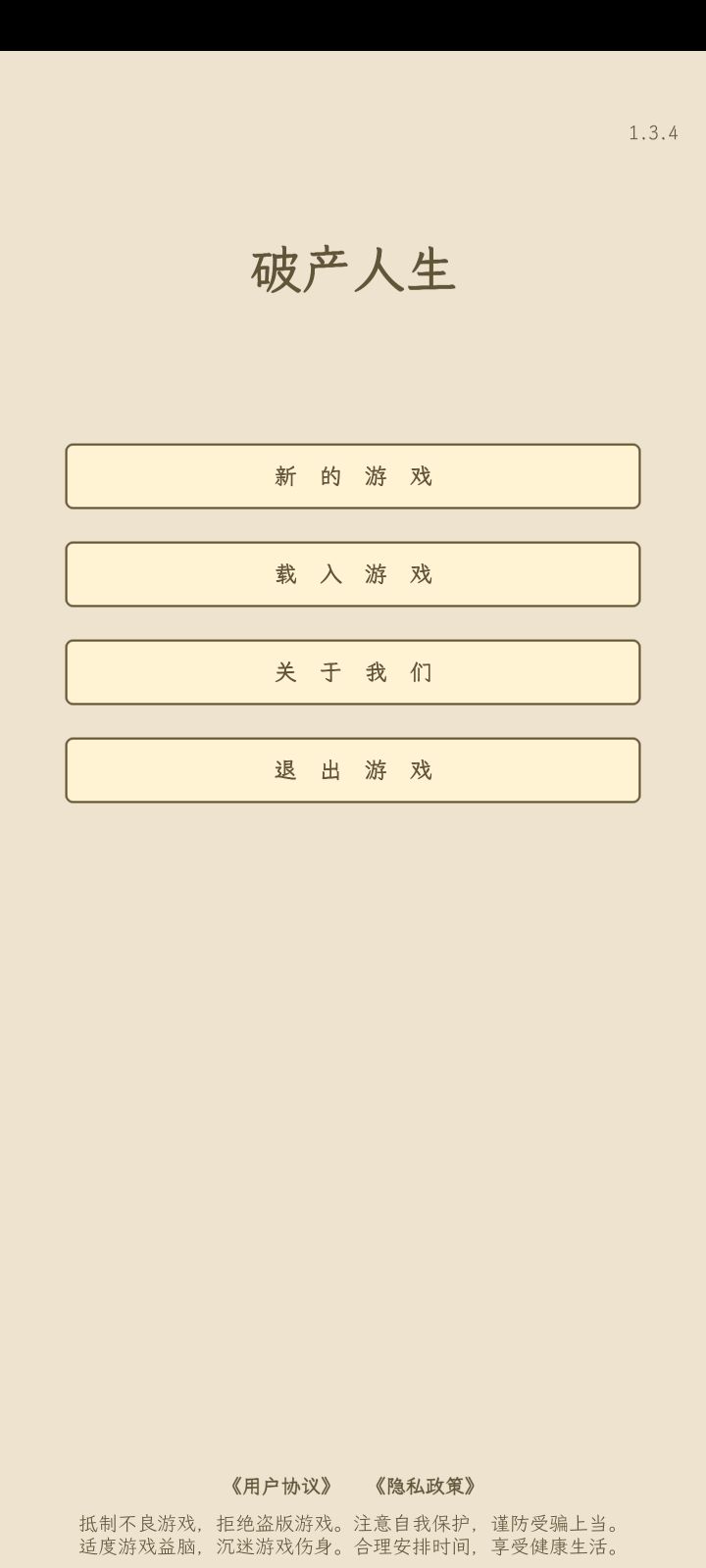Image resolution: width=706 pixels, height=1568 pixels.
Task: Tap the anti-addiction notice text at the bottom
Action: pos(353,1525)
